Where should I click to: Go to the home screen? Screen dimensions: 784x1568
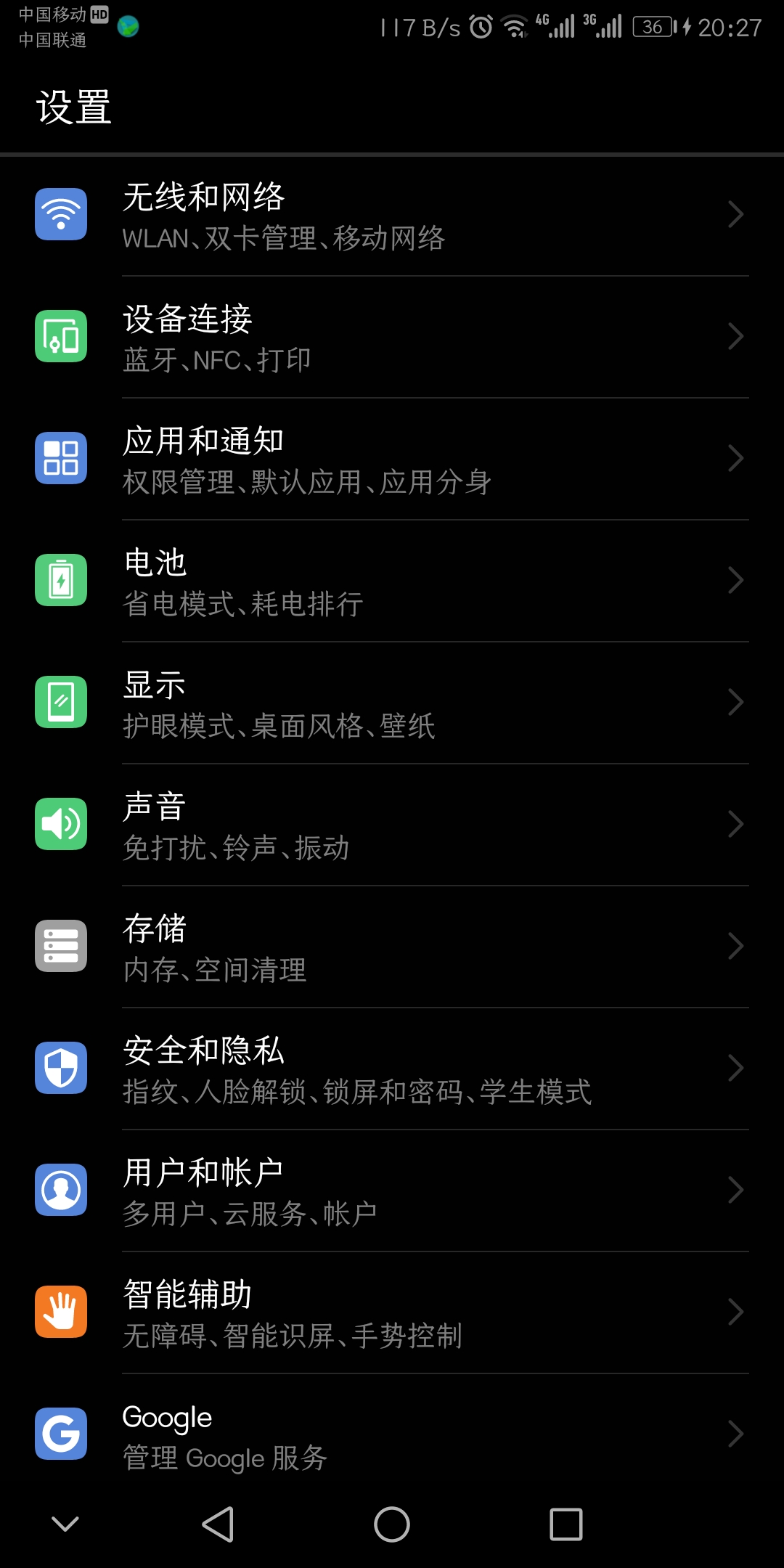392,1524
